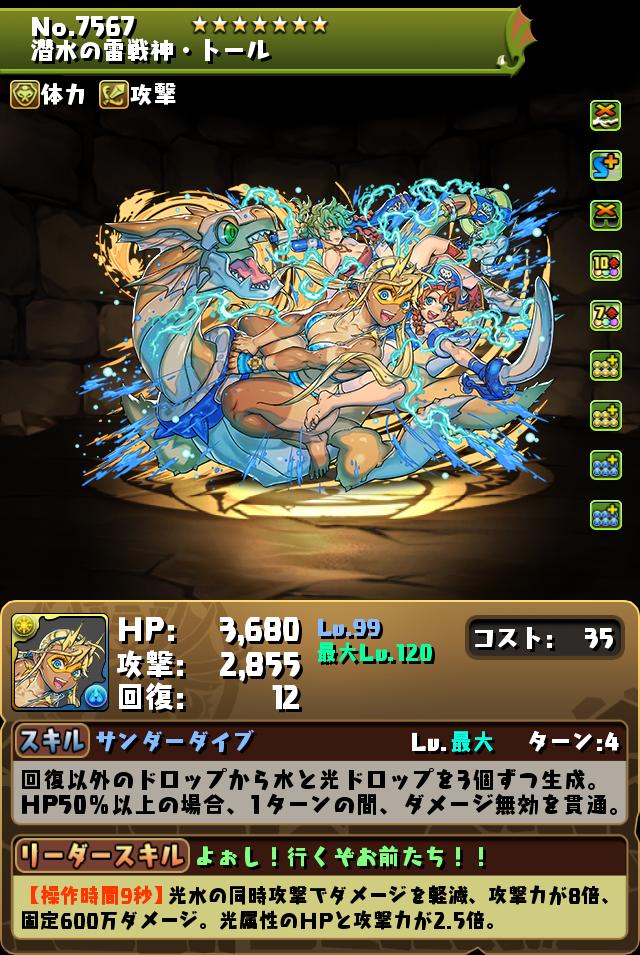Tap the cloud resistance awakening icon
The width and height of the screenshot is (640, 955).
[x=605, y=116]
